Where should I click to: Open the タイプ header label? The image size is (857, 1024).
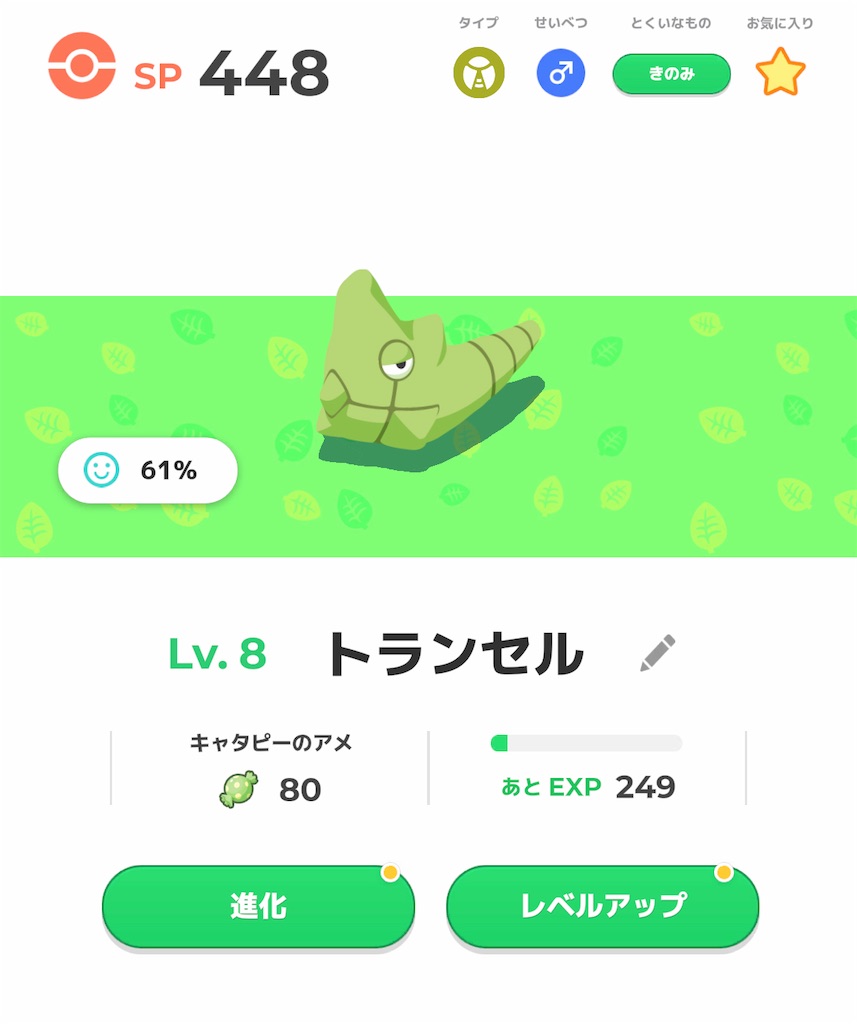[479, 21]
